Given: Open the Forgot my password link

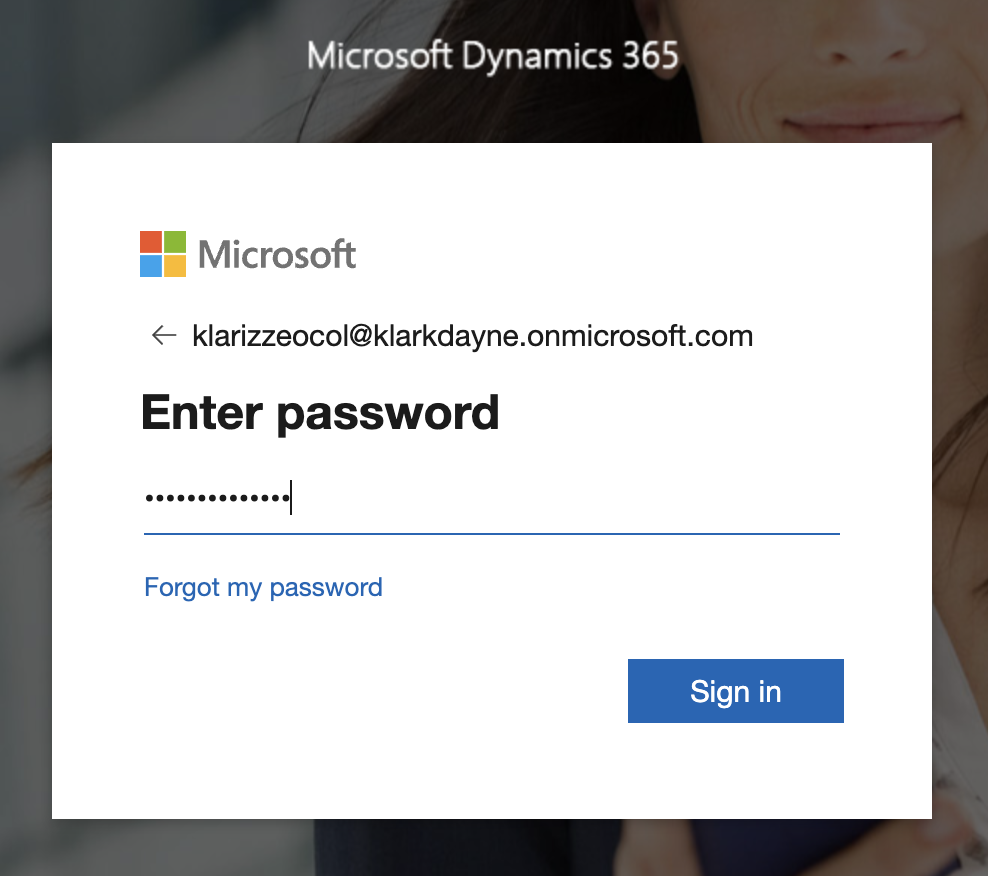Looking at the screenshot, I should [x=263, y=587].
